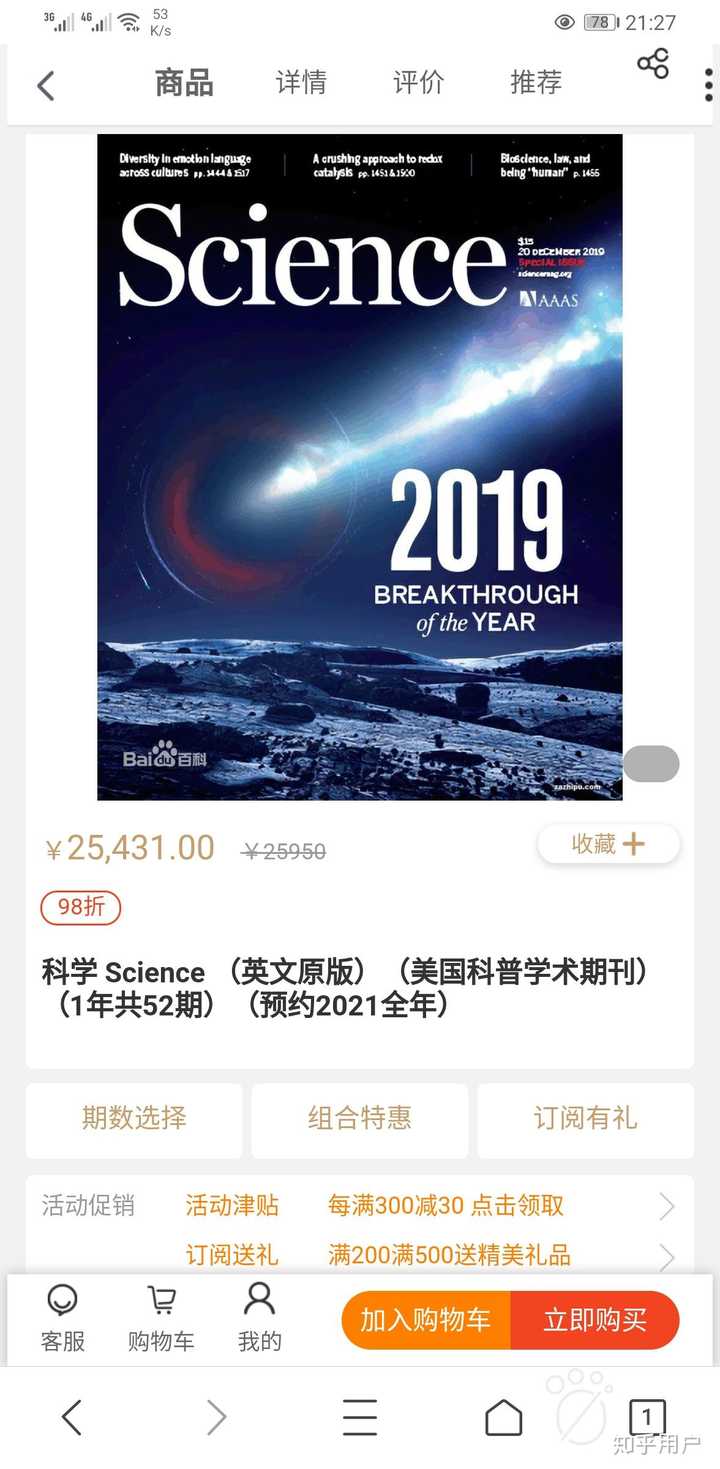This screenshot has height=1469, width=720.
Task: Add this item to favorites with 收藏
Action: (608, 844)
